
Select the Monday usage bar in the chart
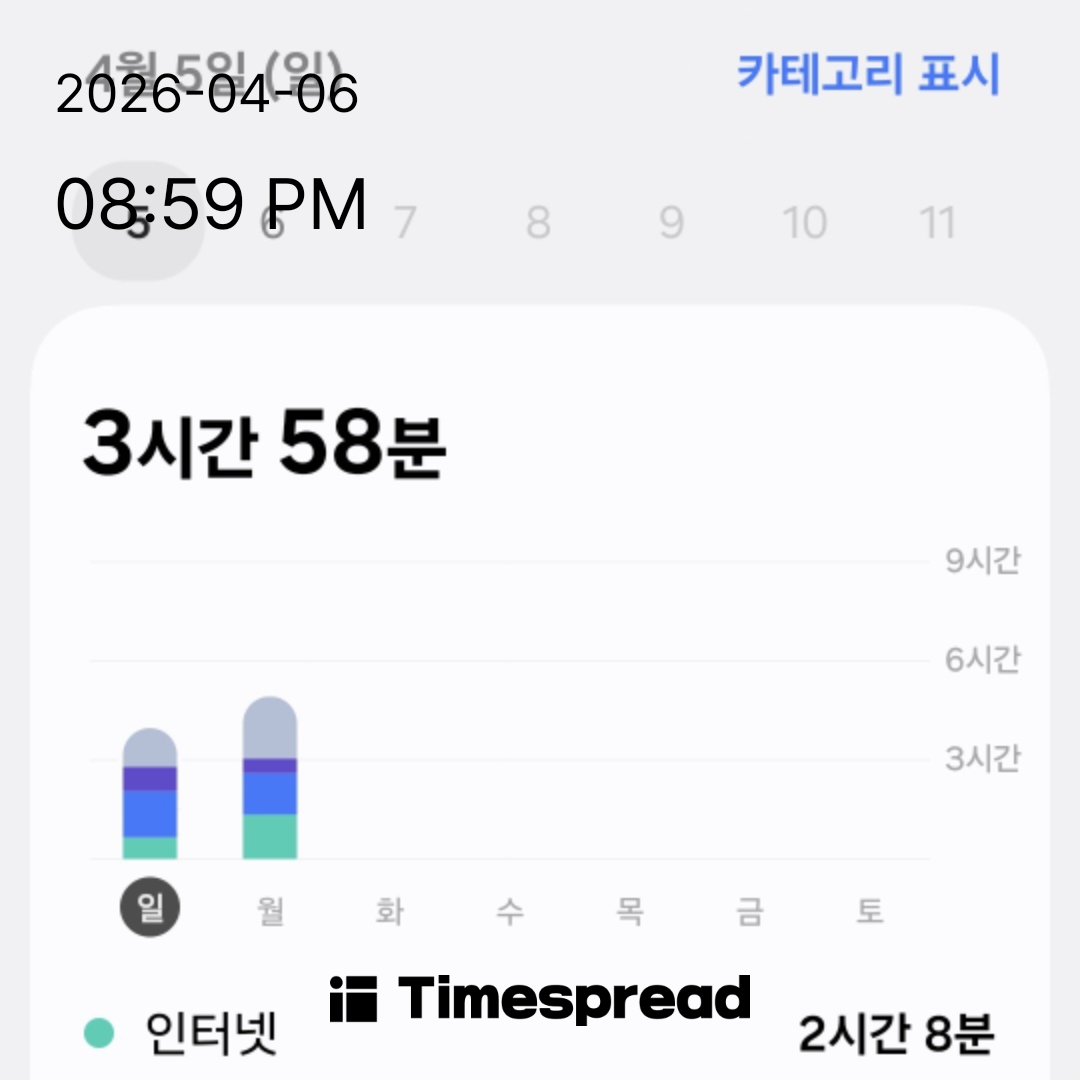pyautogui.click(x=270, y=778)
